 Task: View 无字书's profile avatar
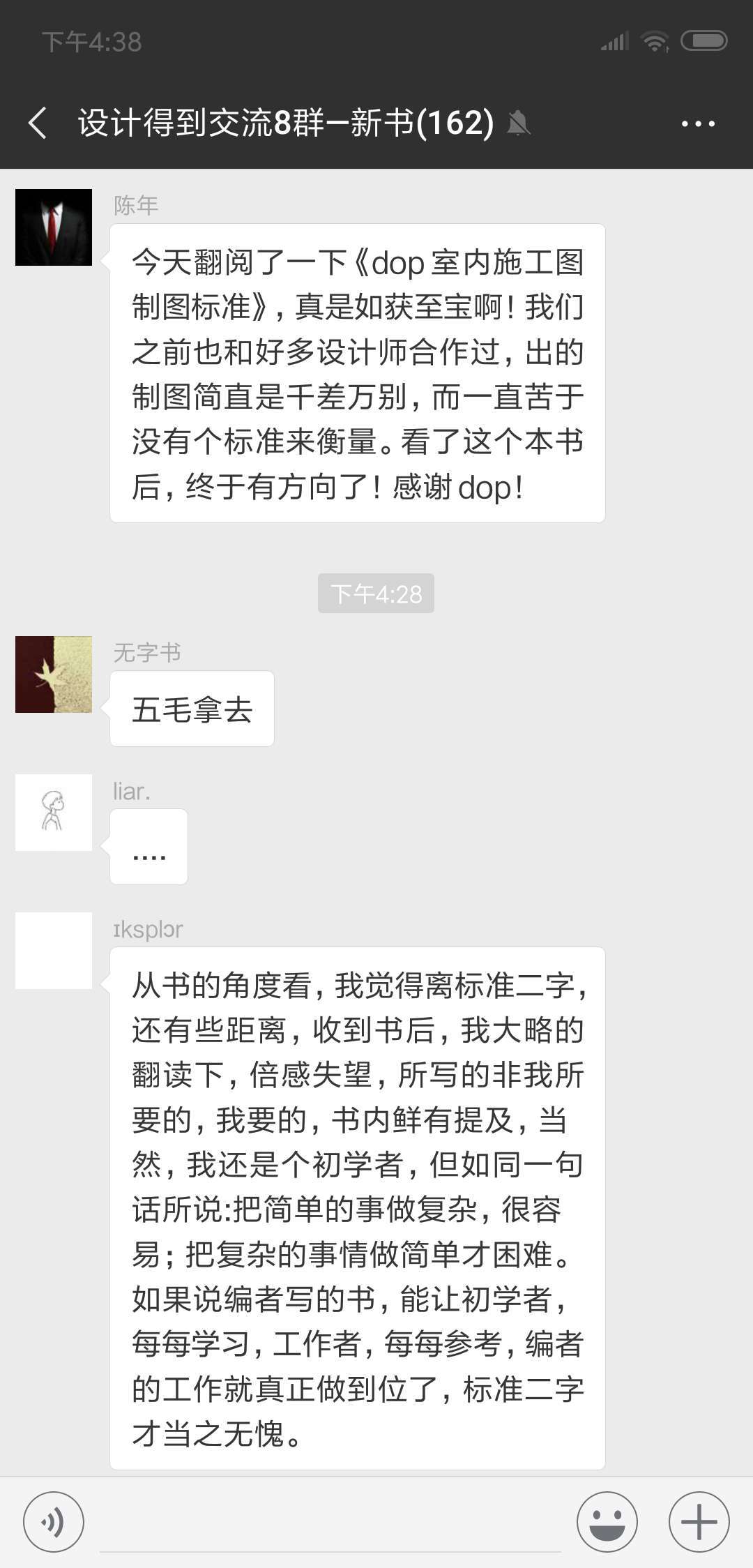click(x=54, y=674)
